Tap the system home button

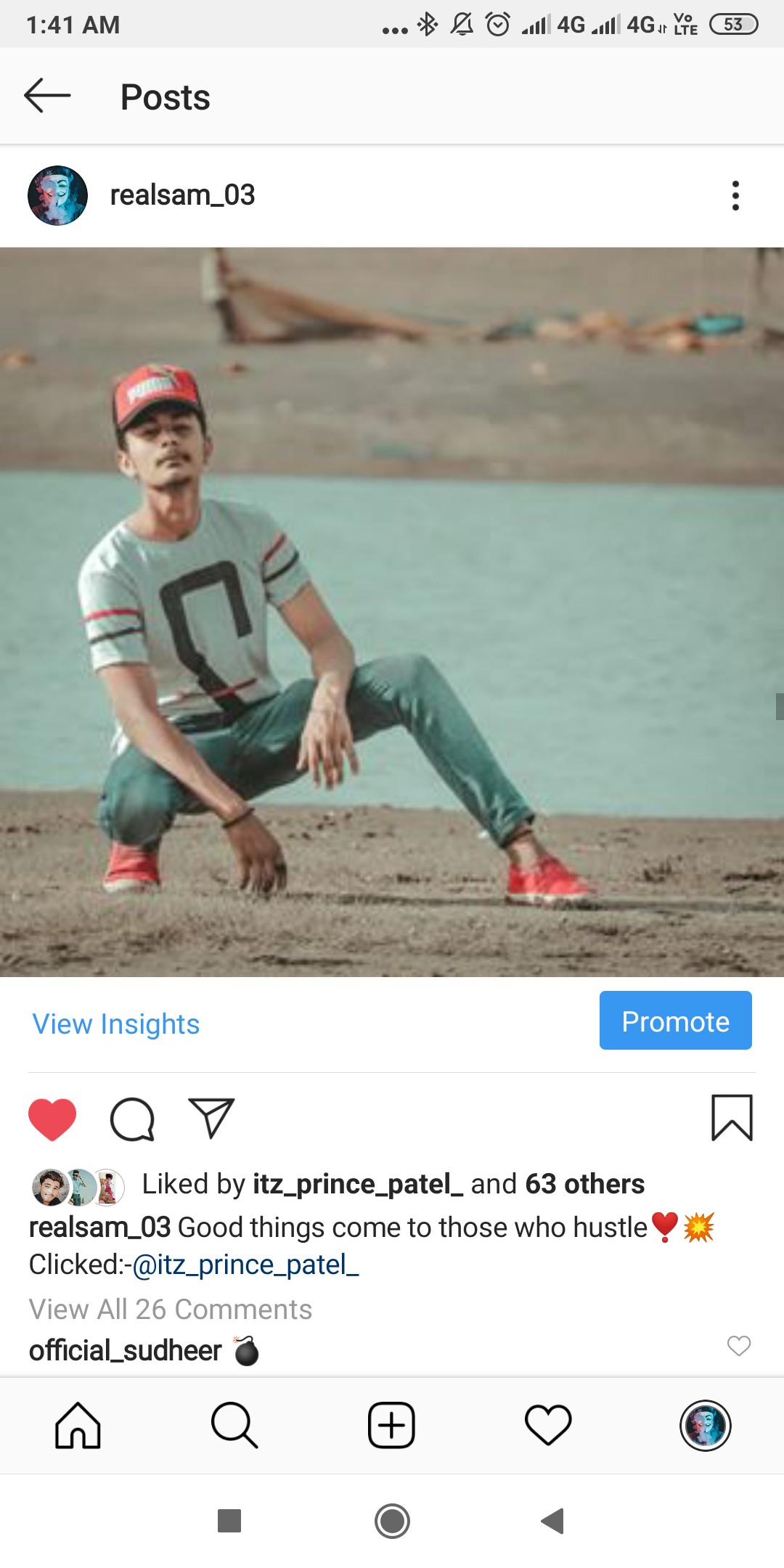pos(392,1521)
